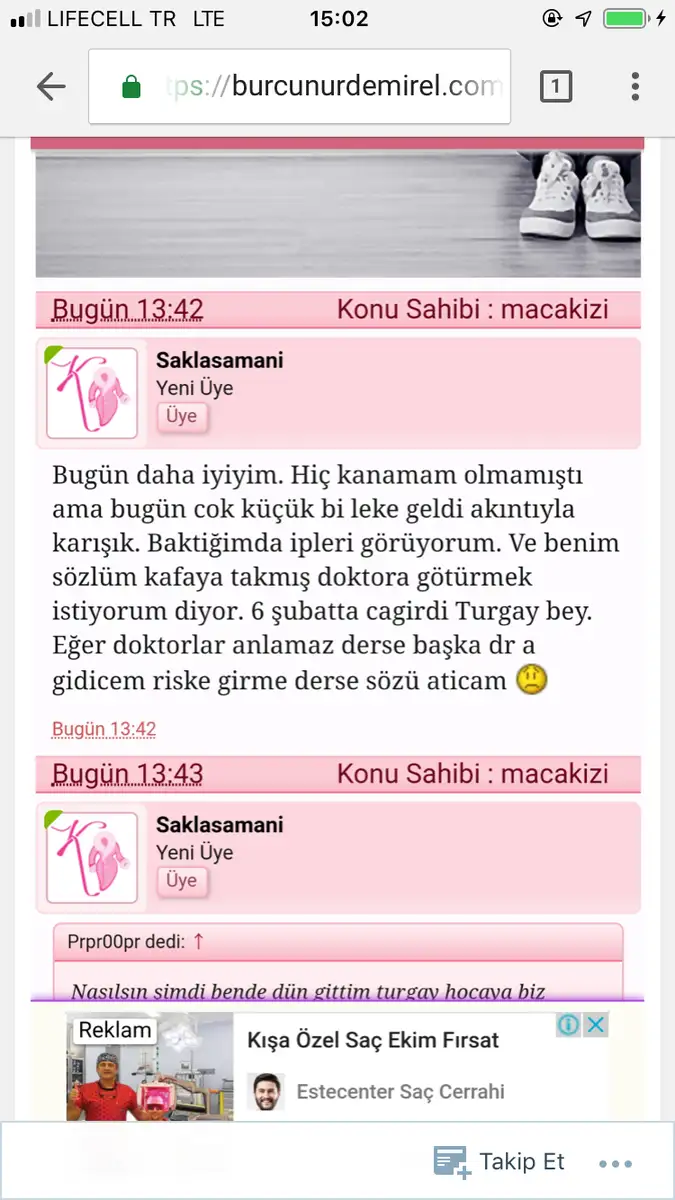This screenshot has width=675, height=1200.
Task: Tap the browser address bar
Action: coord(299,87)
